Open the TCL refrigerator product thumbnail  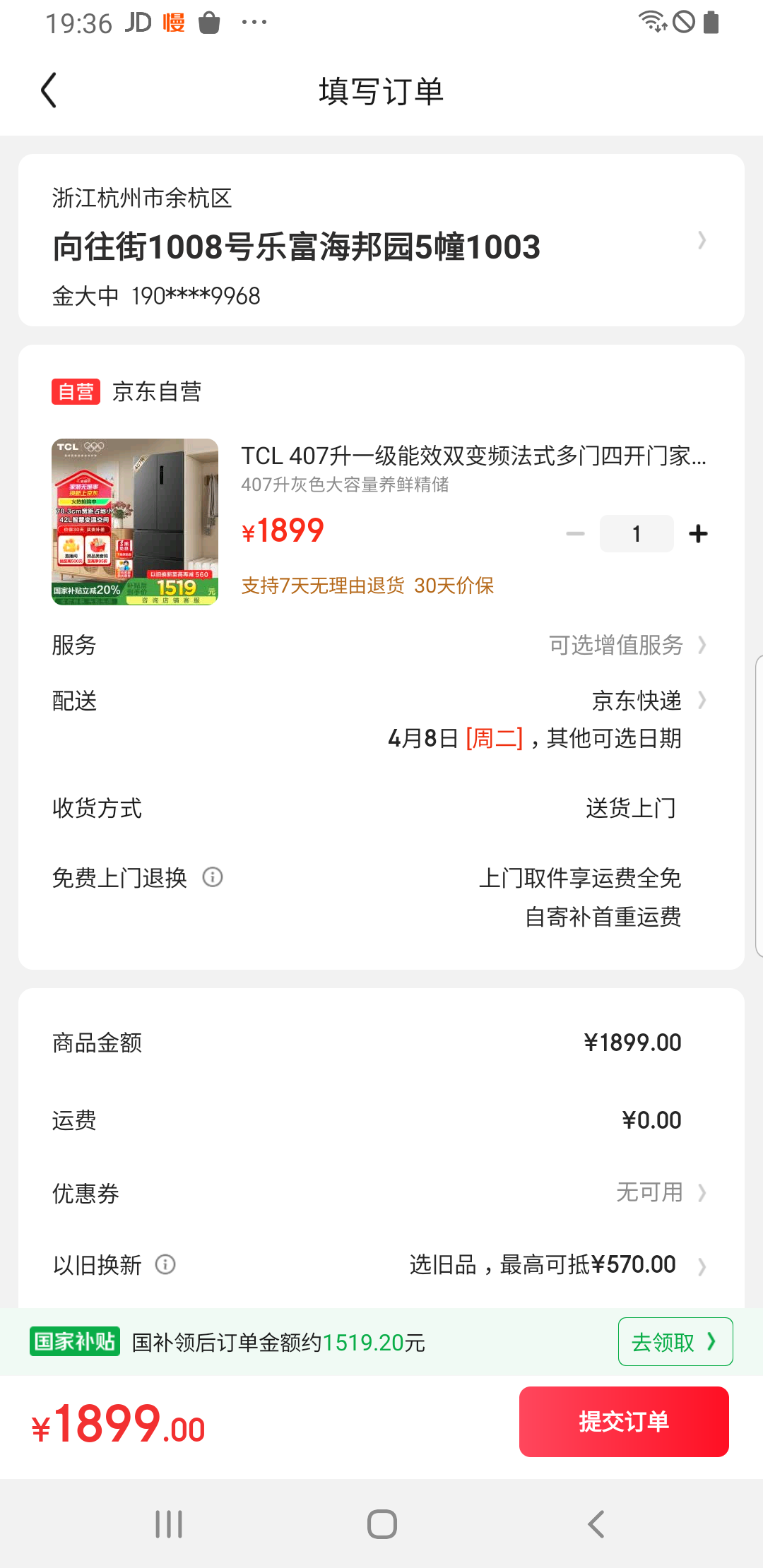pos(135,522)
